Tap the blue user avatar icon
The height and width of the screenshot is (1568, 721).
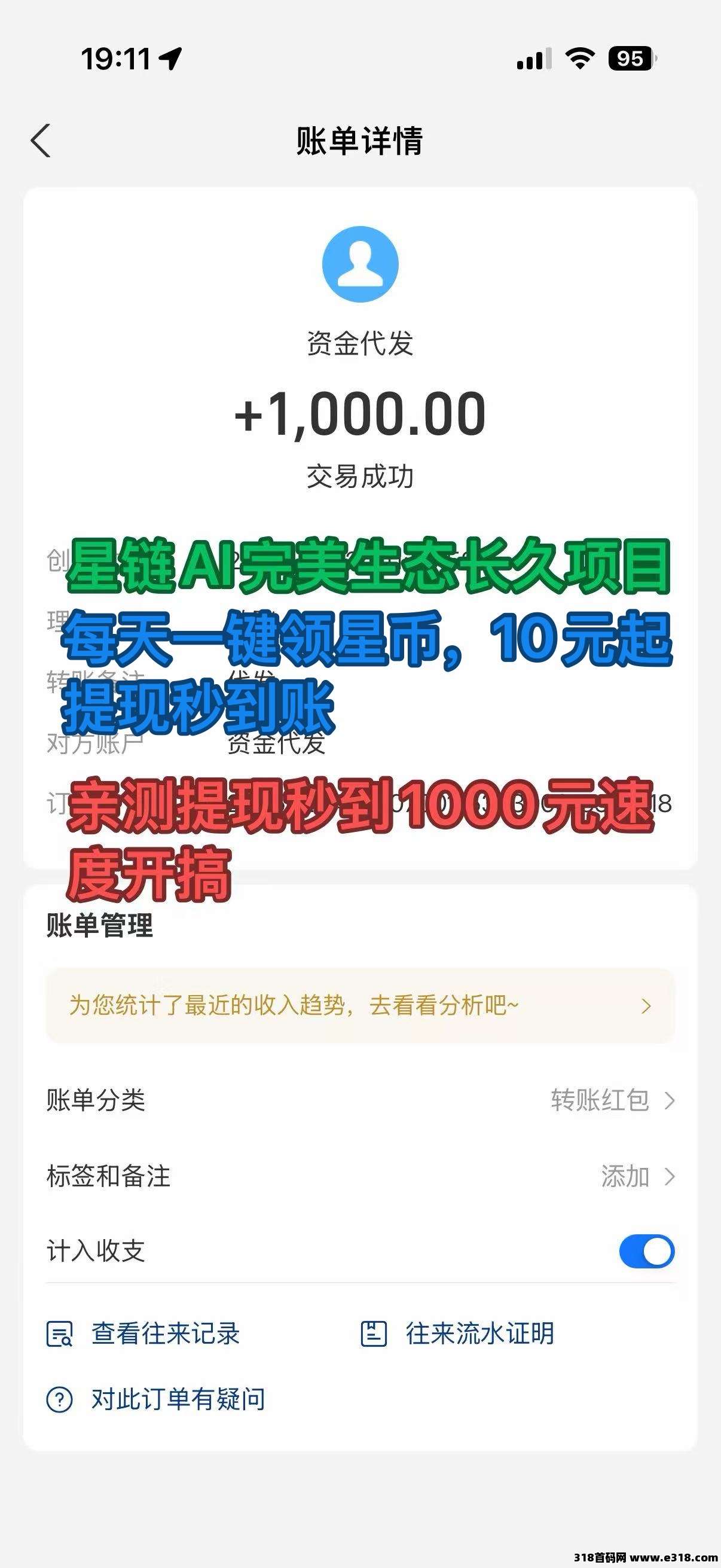pyautogui.click(x=360, y=263)
